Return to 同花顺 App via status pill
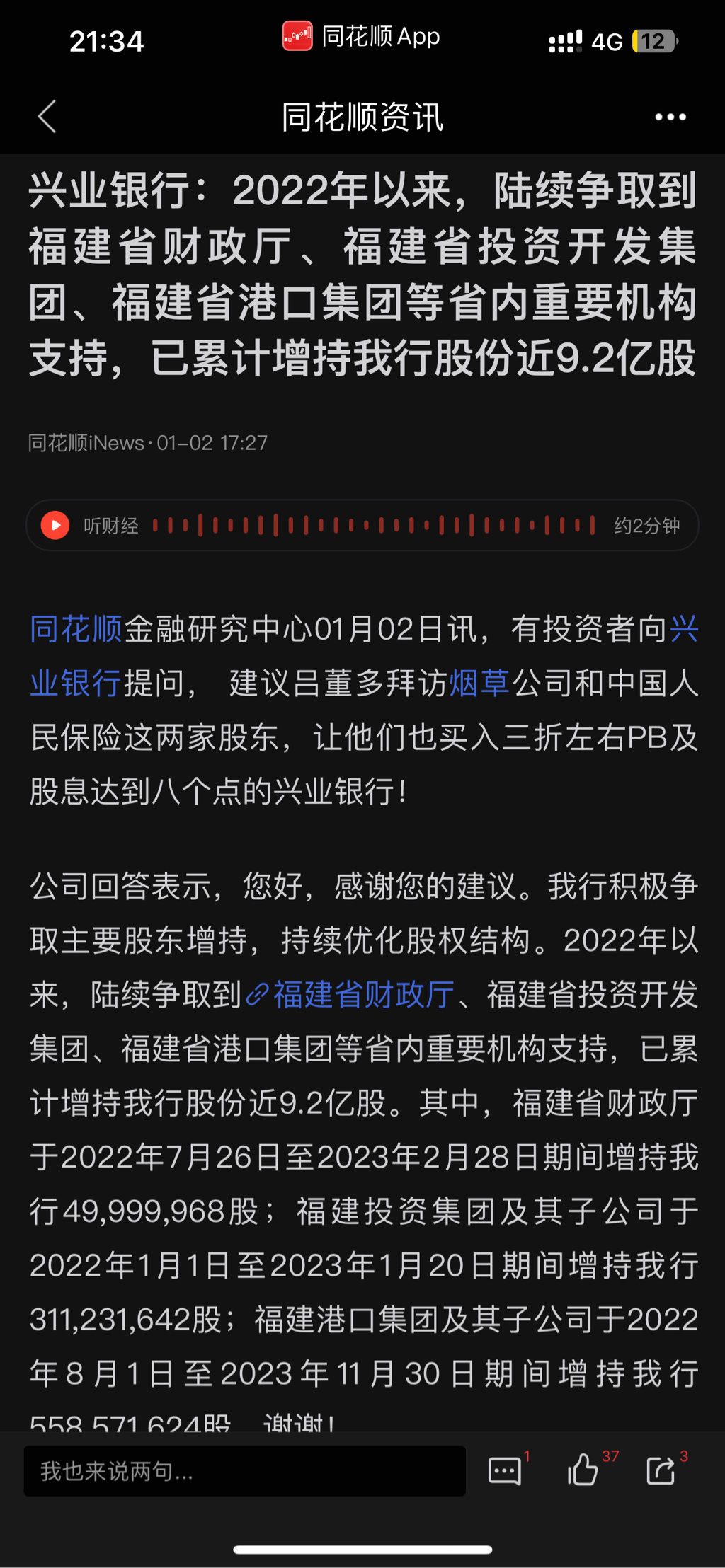 tap(361, 36)
